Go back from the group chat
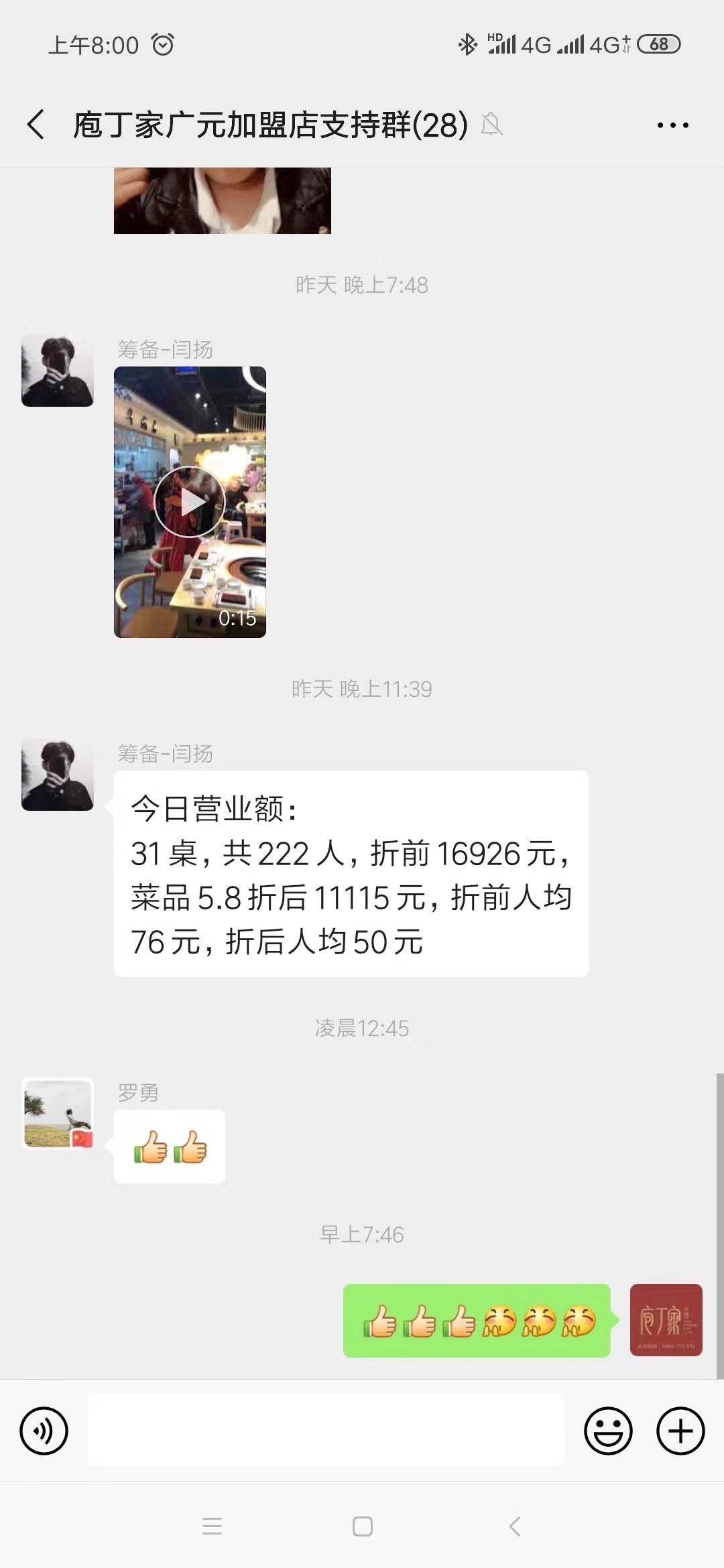 tap(36, 125)
